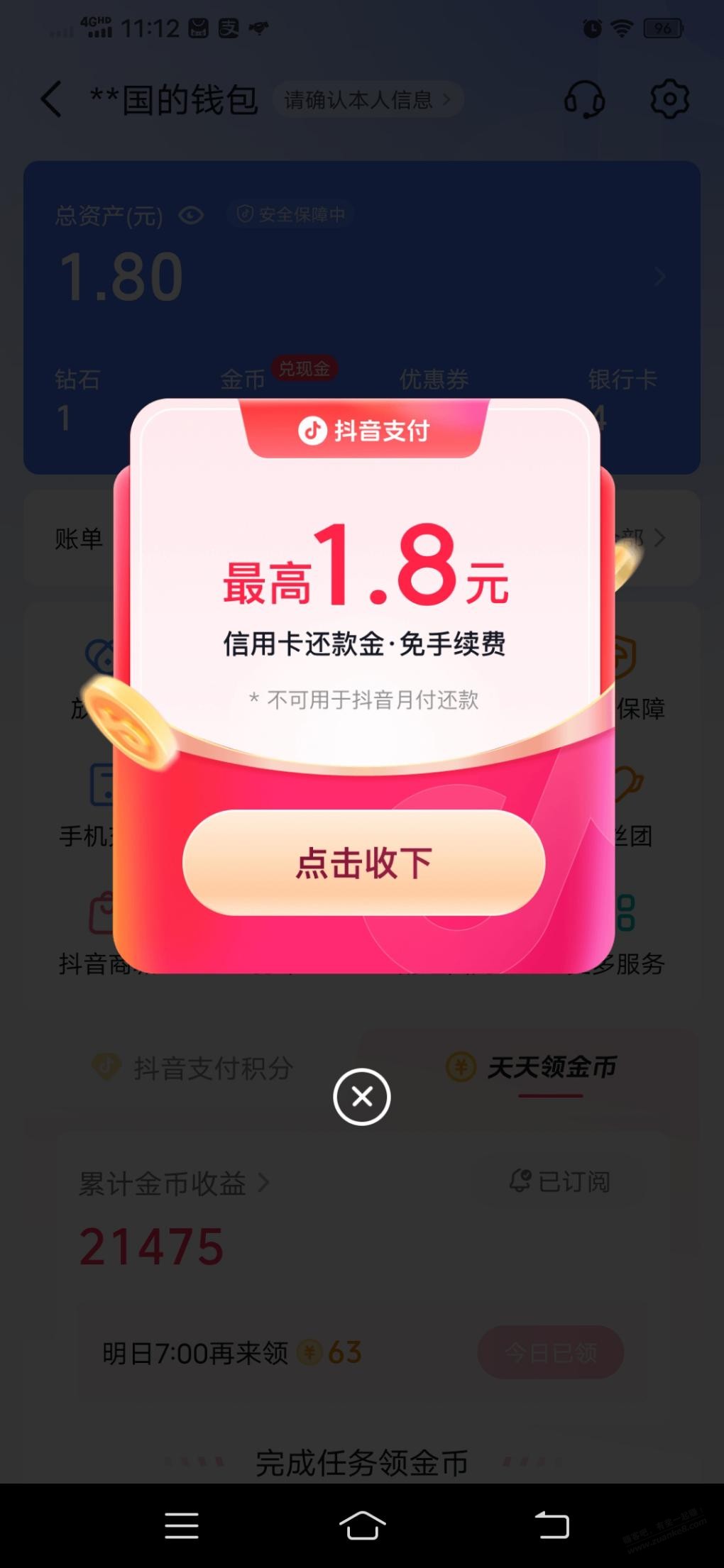Go back from the wallet page
The width and height of the screenshot is (724, 1568).
tap(51, 99)
